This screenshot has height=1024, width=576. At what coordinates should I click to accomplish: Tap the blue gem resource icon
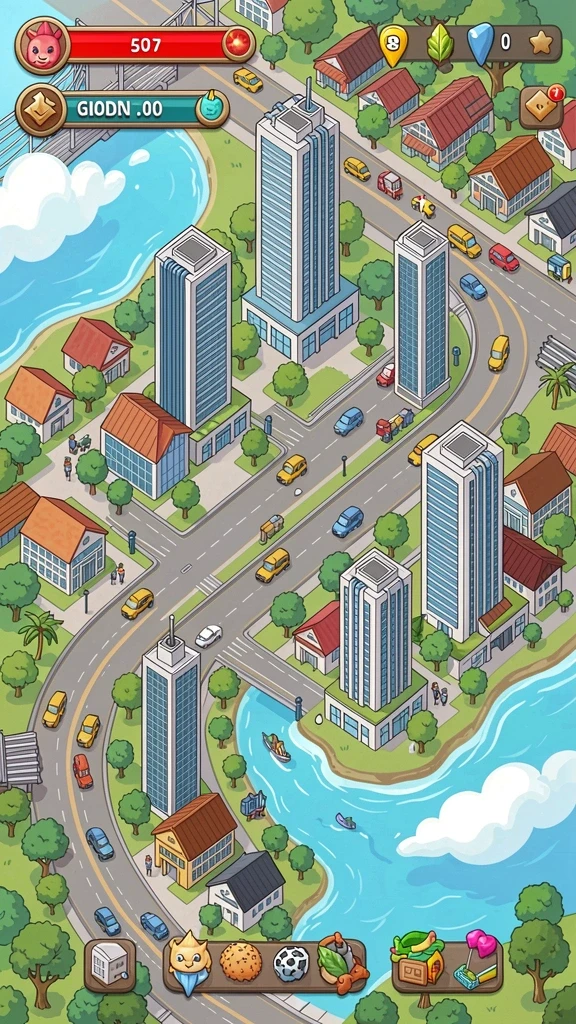(481, 44)
